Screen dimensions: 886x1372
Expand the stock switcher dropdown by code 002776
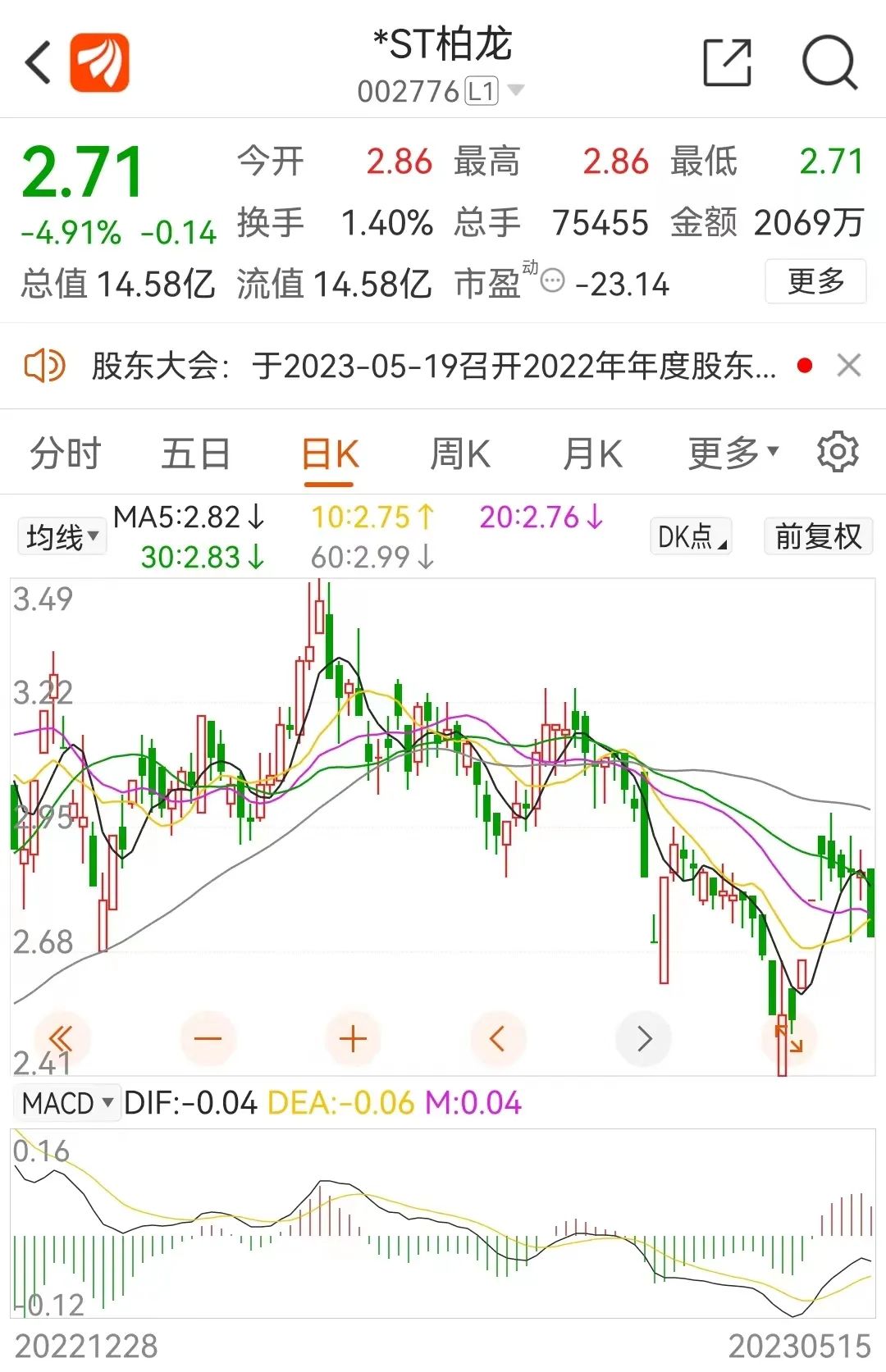516,90
